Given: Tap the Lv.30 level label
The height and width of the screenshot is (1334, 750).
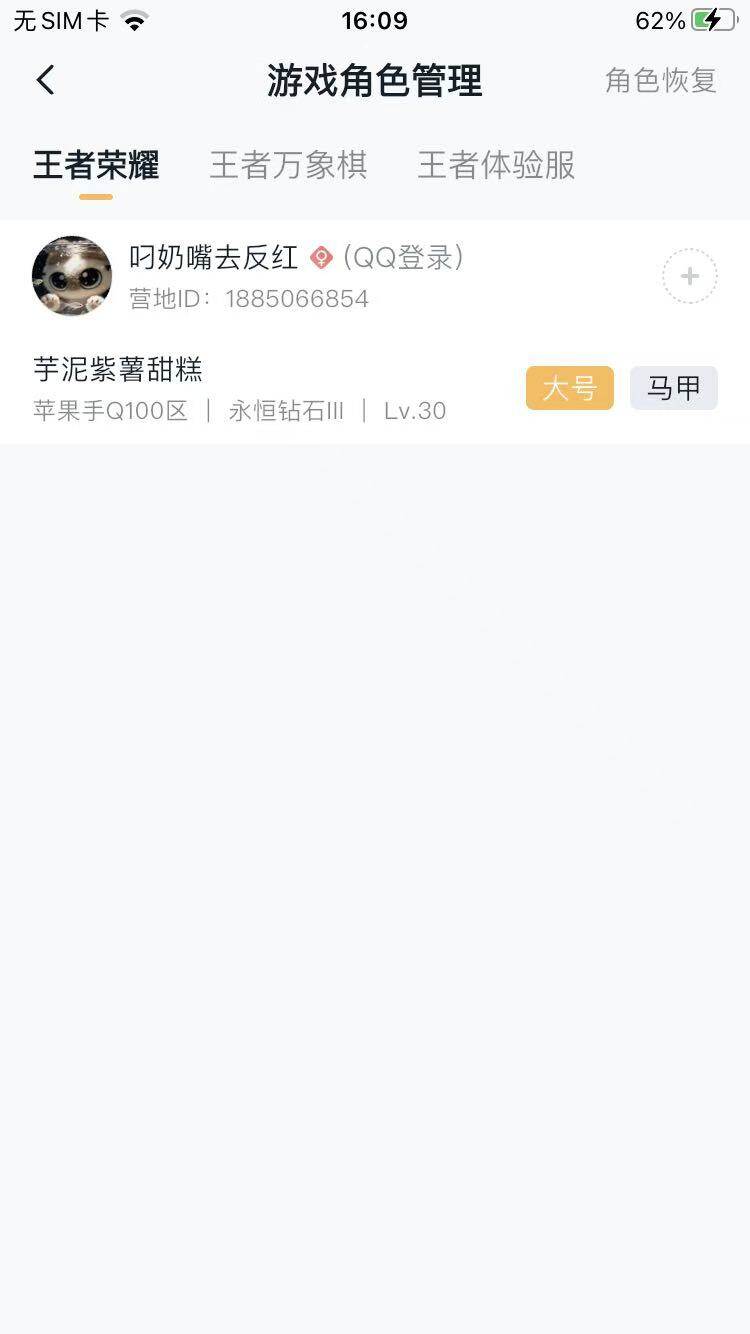Looking at the screenshot, I should (415, 410).
